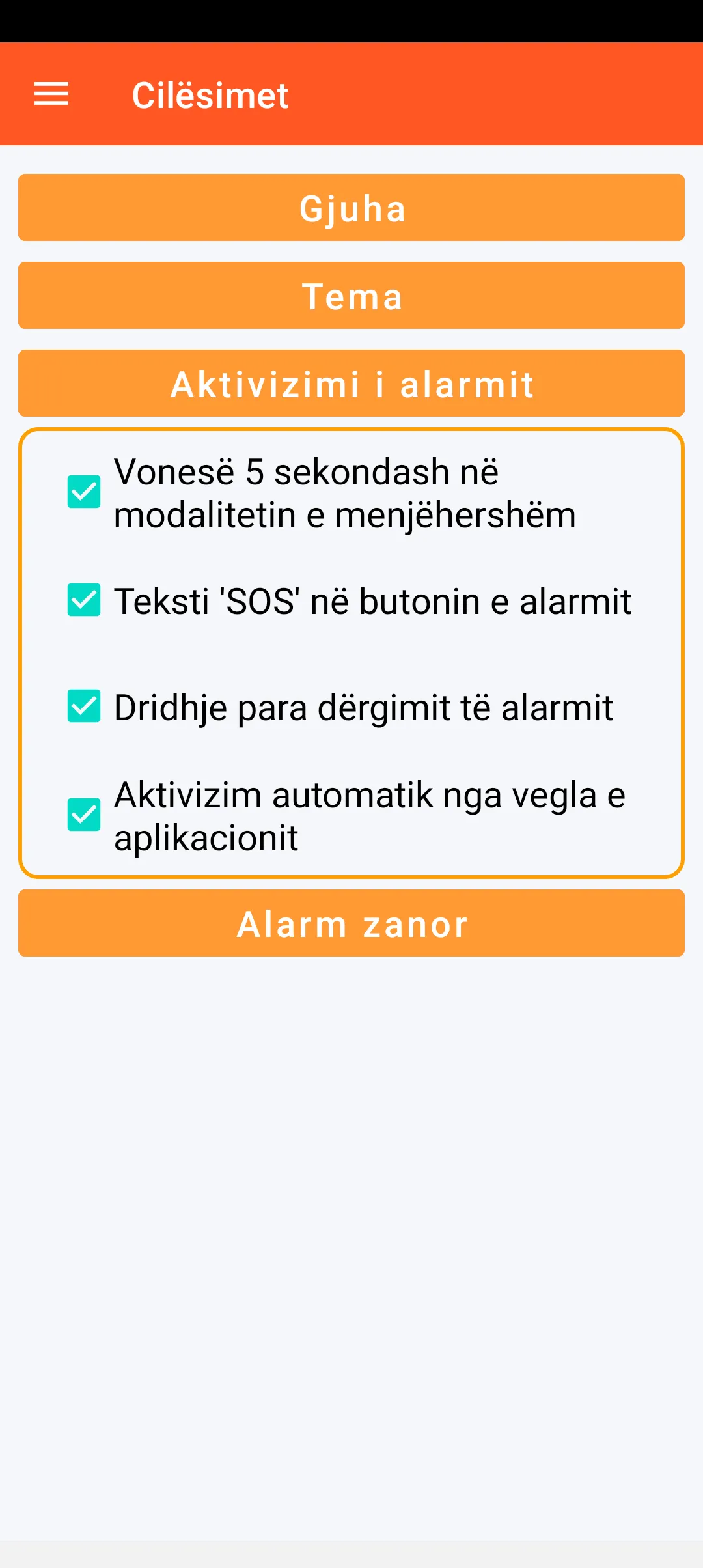Open the hamburger drawer menu
The height and width of the screenshot is (1568, 703).
pos(51,94)
